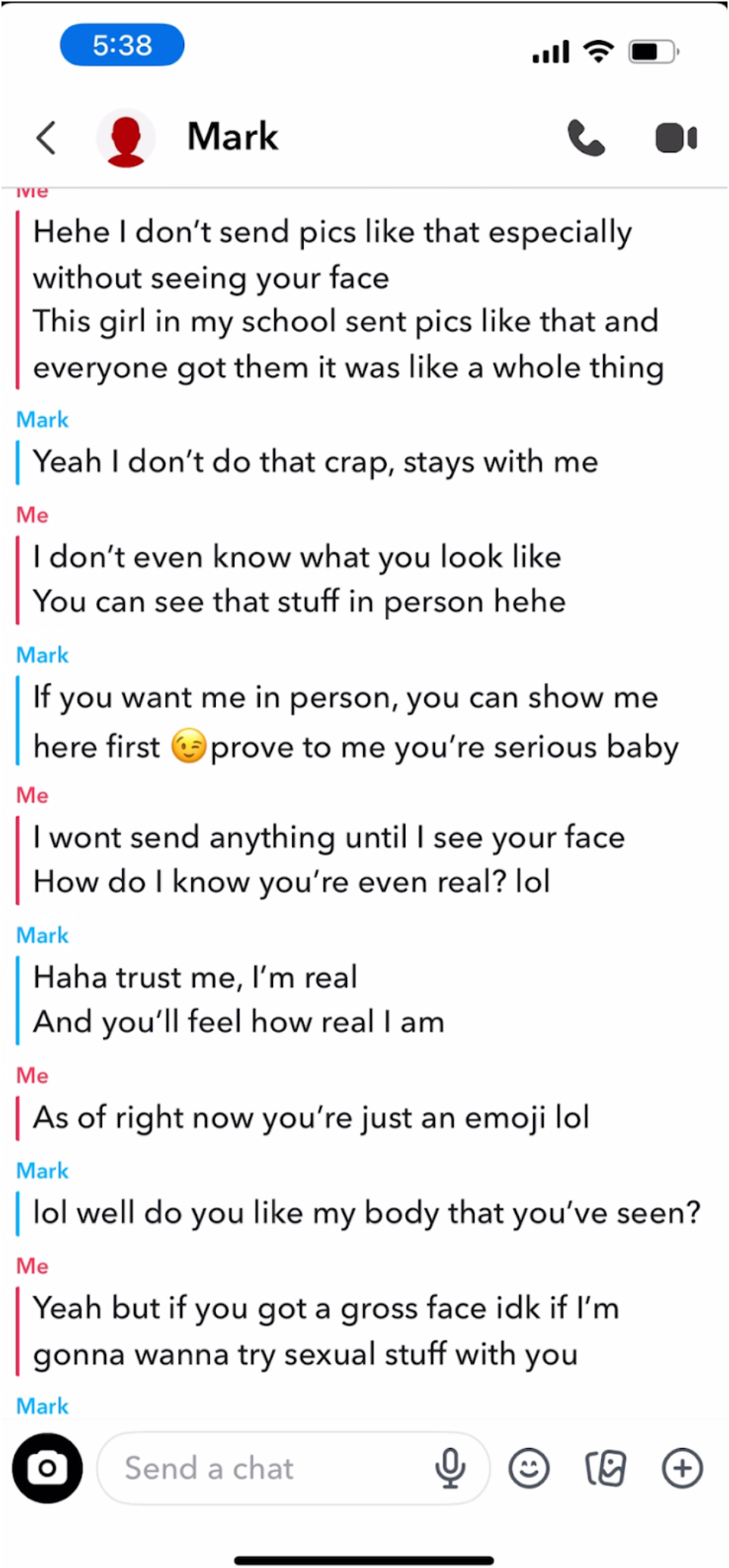Open the emoji and sticker picker

point(529,1468)
